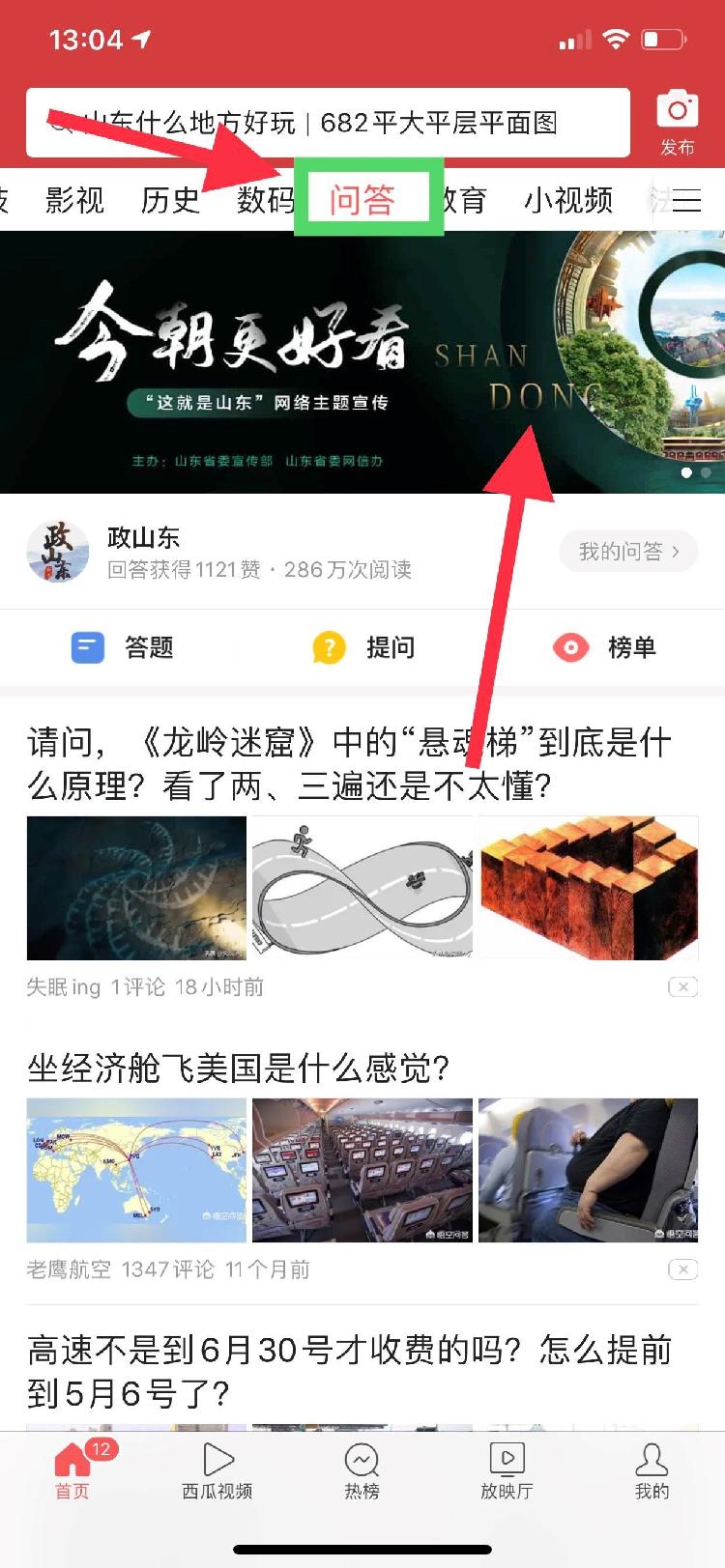Select the 问答 tab
The width and height of the screenshot is (725, 1568).
pyautogui.click(x=362, y=200)
